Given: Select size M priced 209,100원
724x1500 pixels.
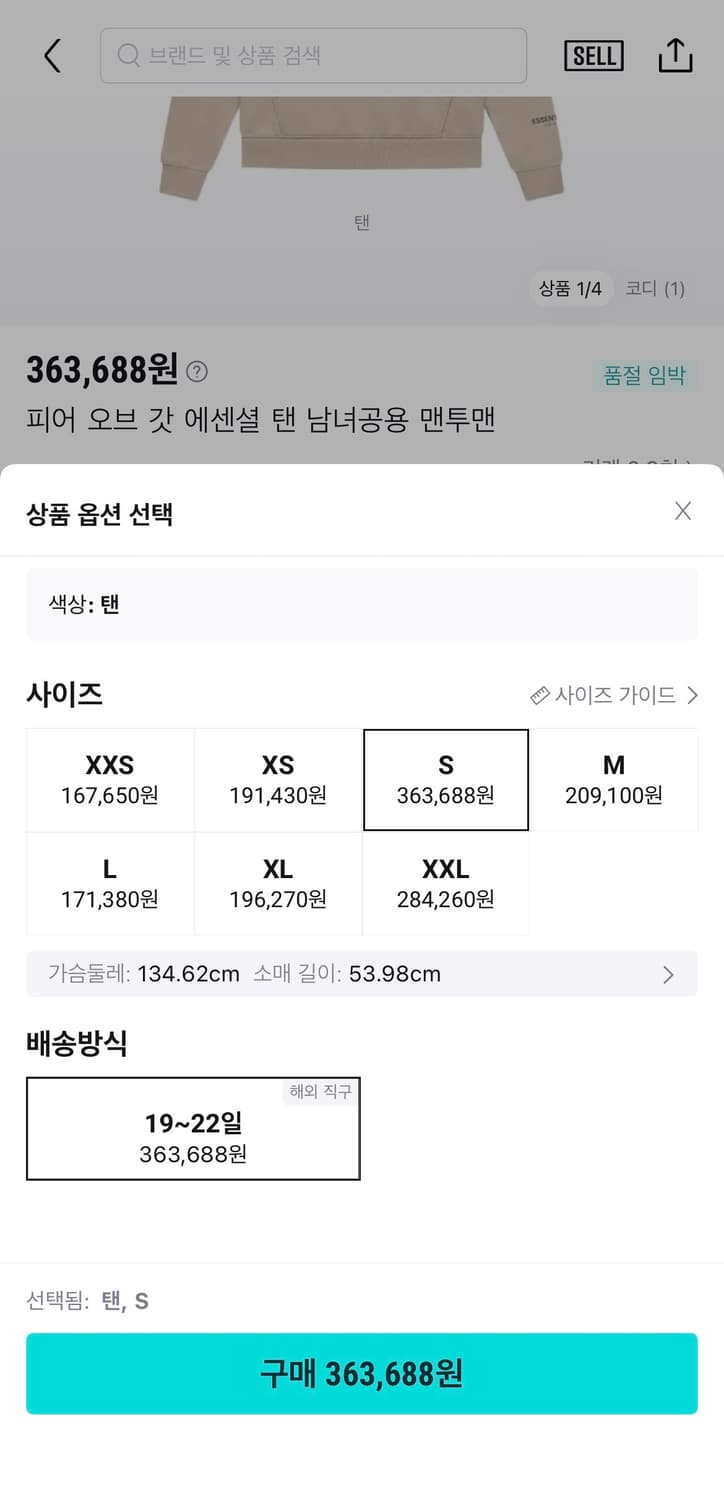Looking at the screenshot, I should [613, 779].
